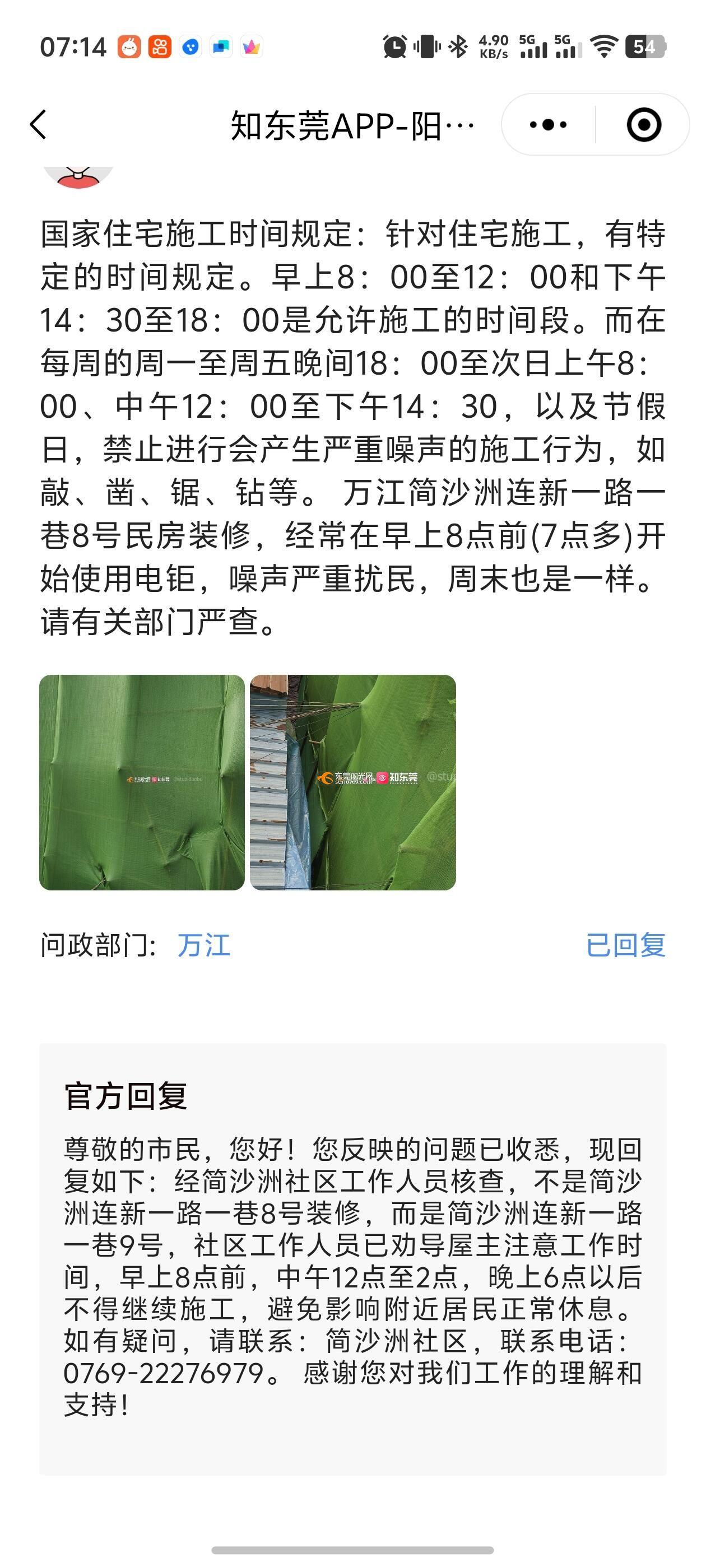Open the mini program's three-dot menu
706x1568 pixels.
pyautogui.click(x=547, y=125)
